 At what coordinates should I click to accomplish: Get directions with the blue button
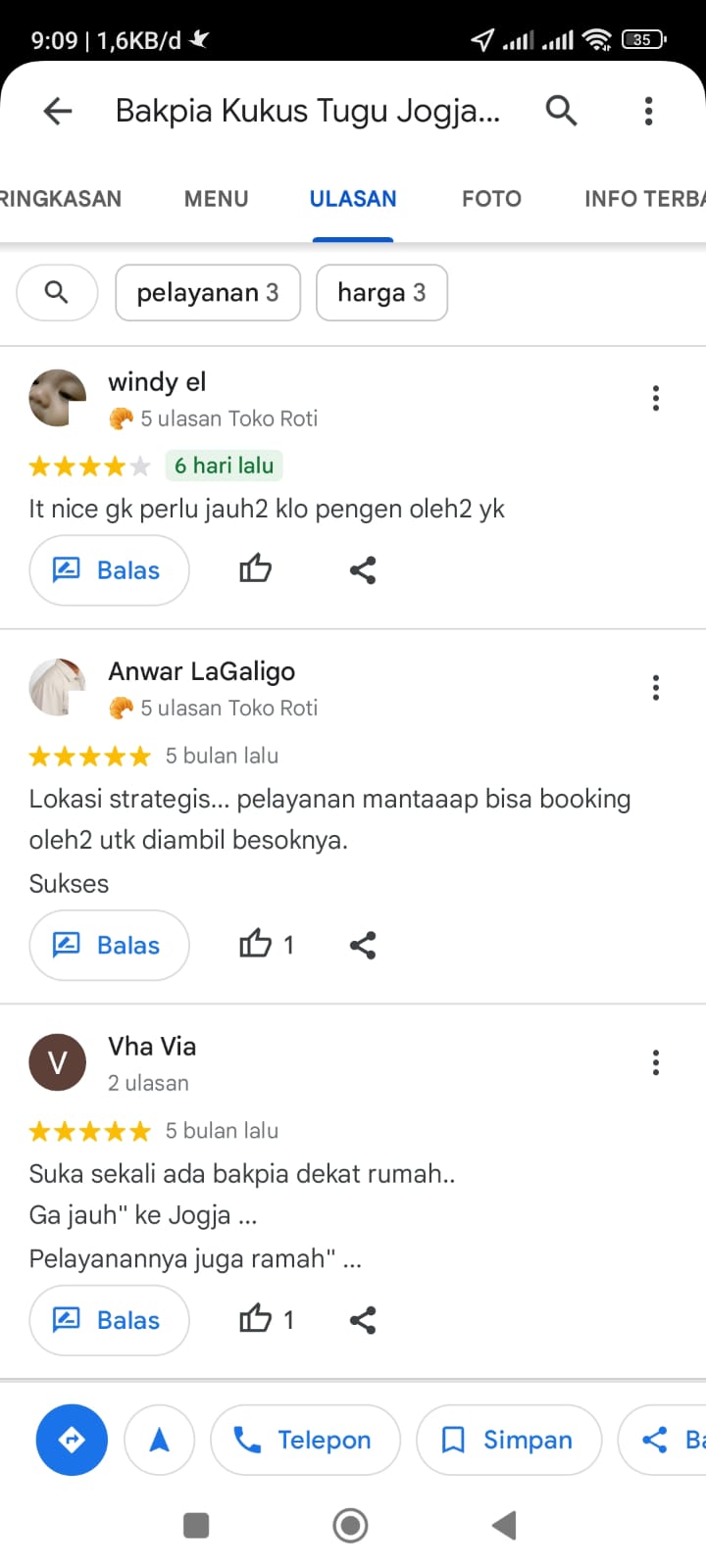point(72,1440)
